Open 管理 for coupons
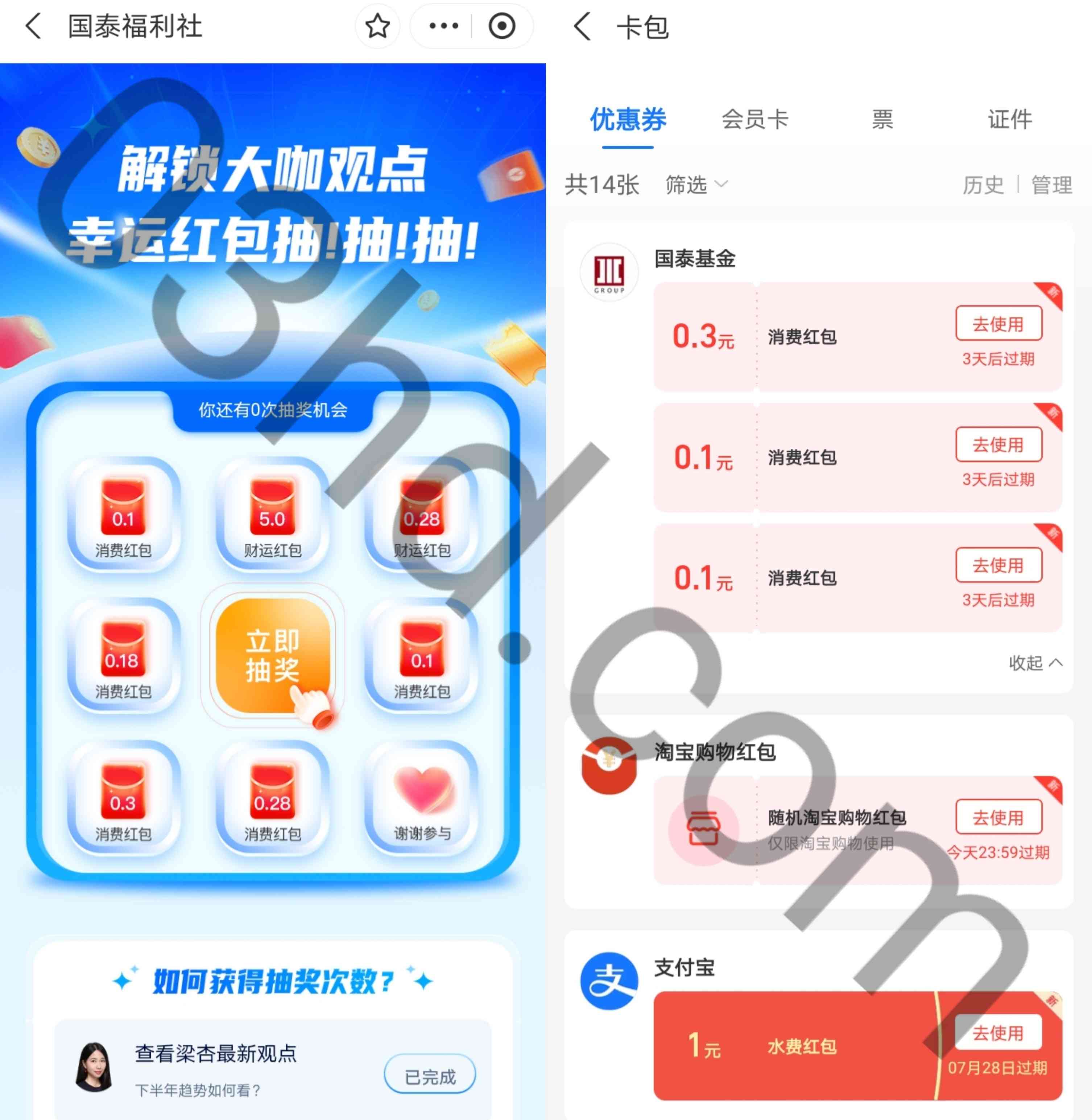 pyautogui.click(x=1051, y=184)
